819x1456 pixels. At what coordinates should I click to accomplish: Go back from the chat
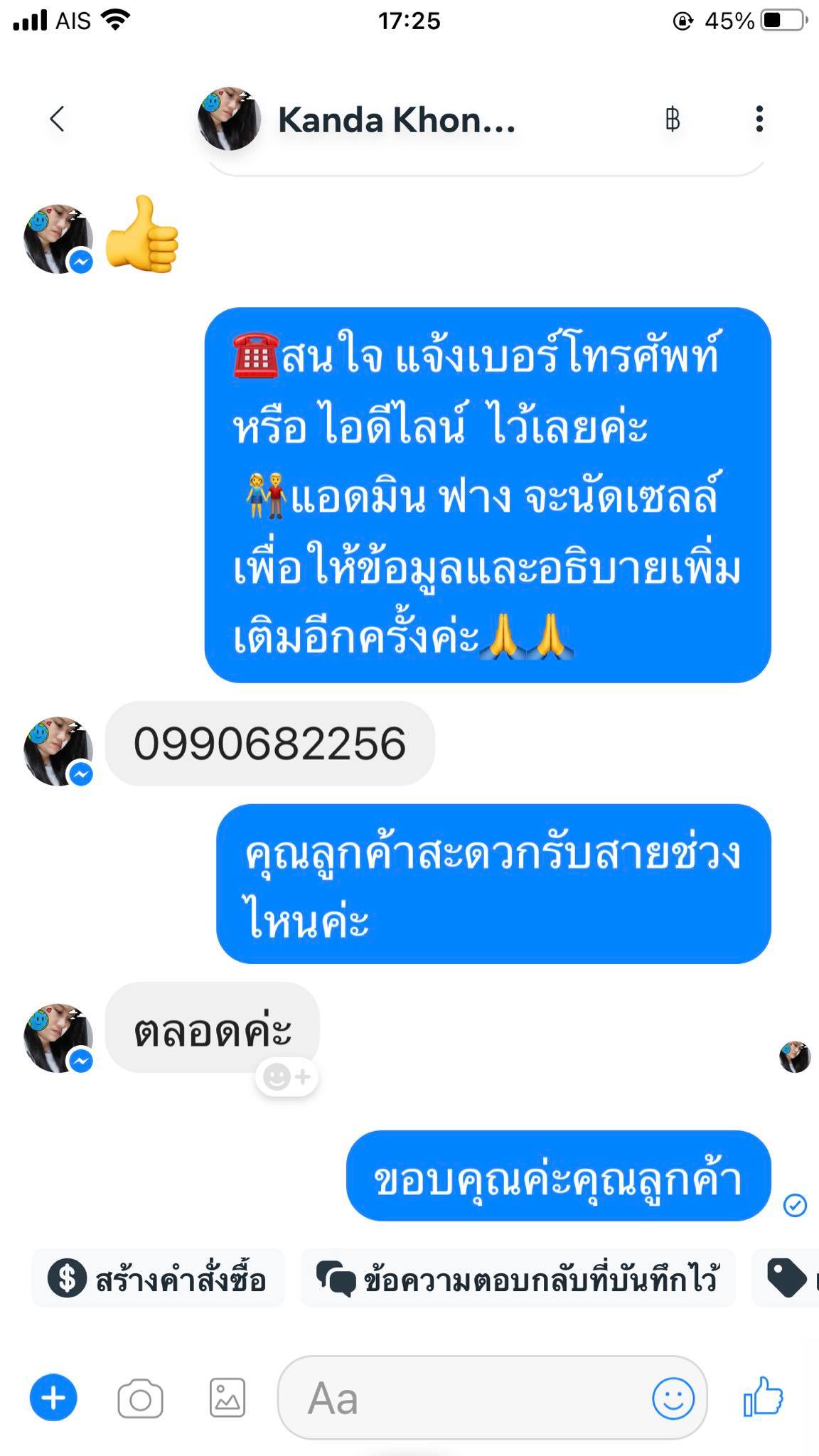pos(58,119)
